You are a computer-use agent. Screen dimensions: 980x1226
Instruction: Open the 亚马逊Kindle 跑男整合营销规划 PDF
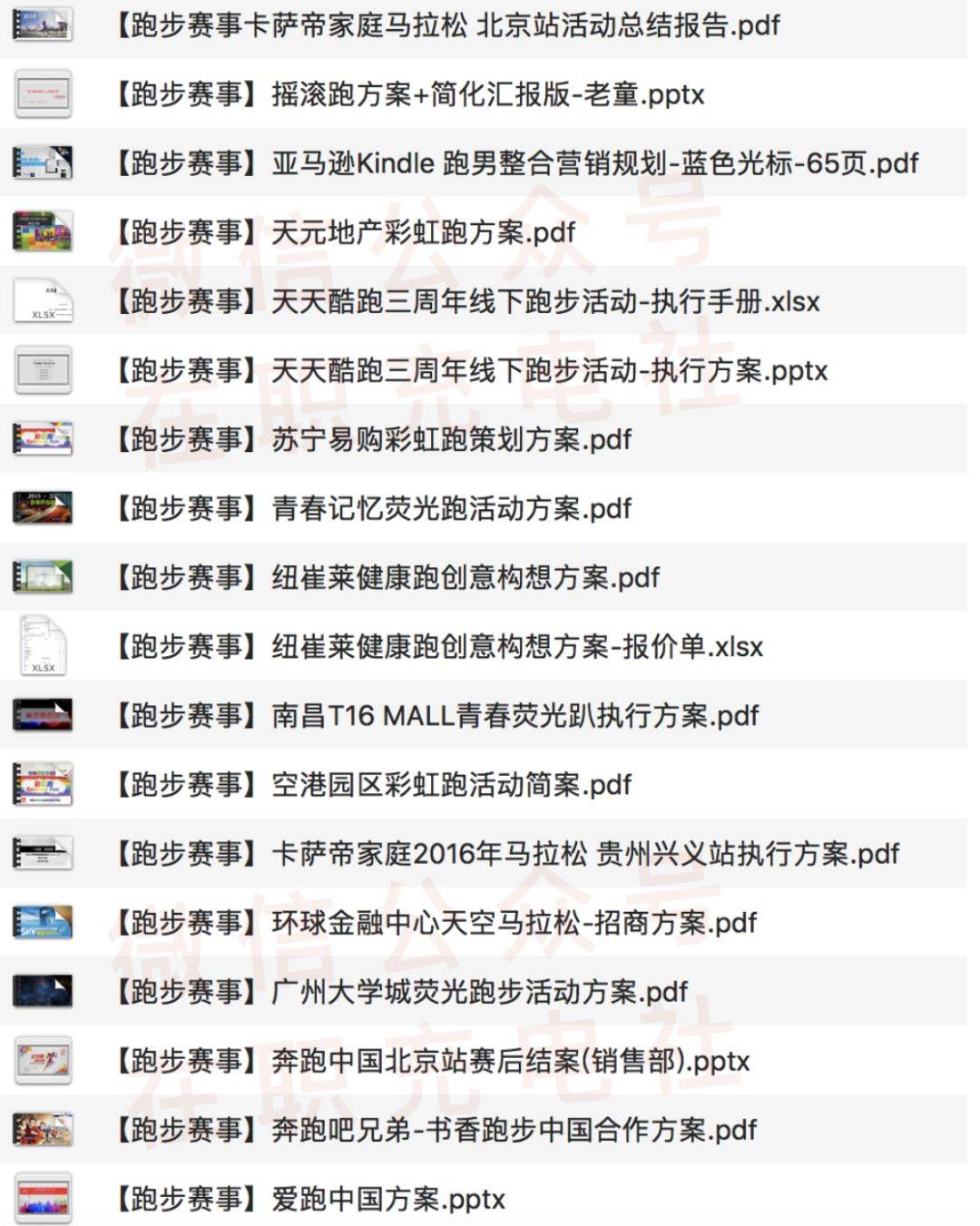(x=514, y=163)
